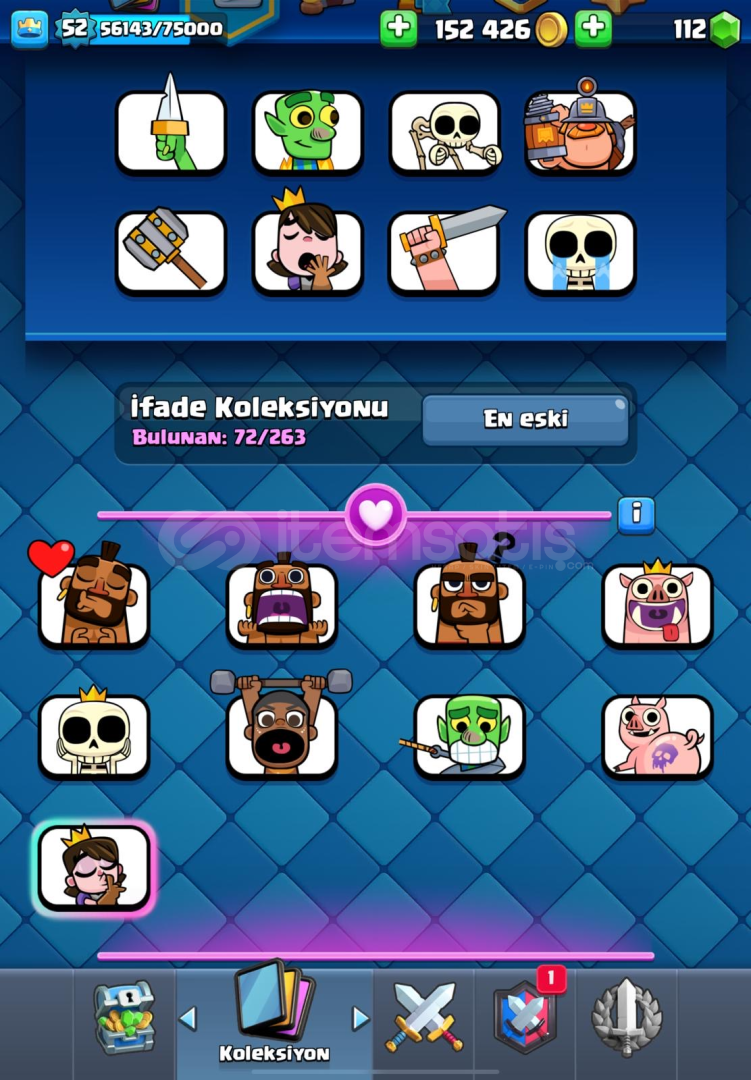This screenshot has width=751, height=1080.
Task: Select the green goblin emote in deck
Action: click(307, 130)
